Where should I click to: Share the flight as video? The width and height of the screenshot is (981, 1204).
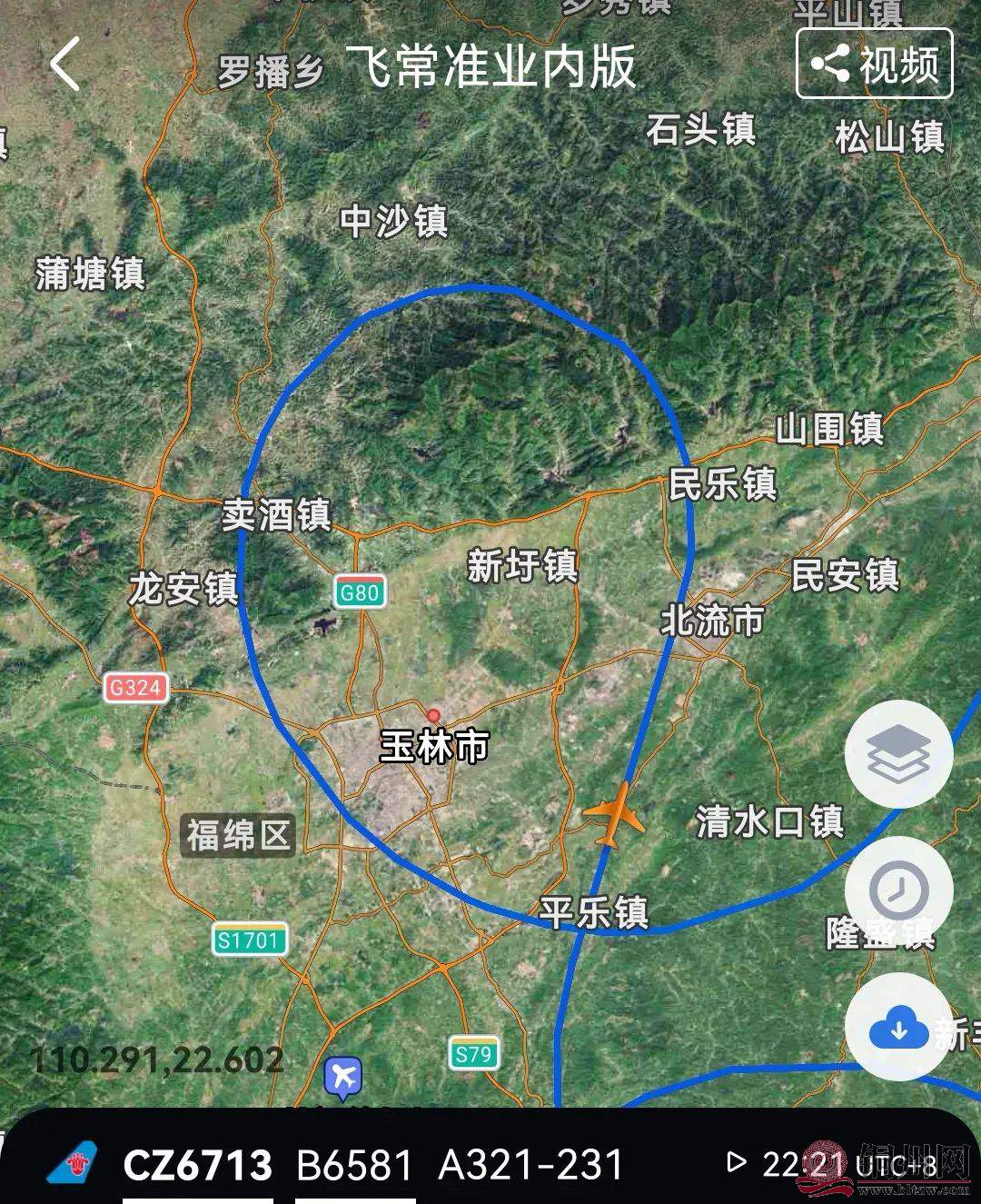pos(874,64)
